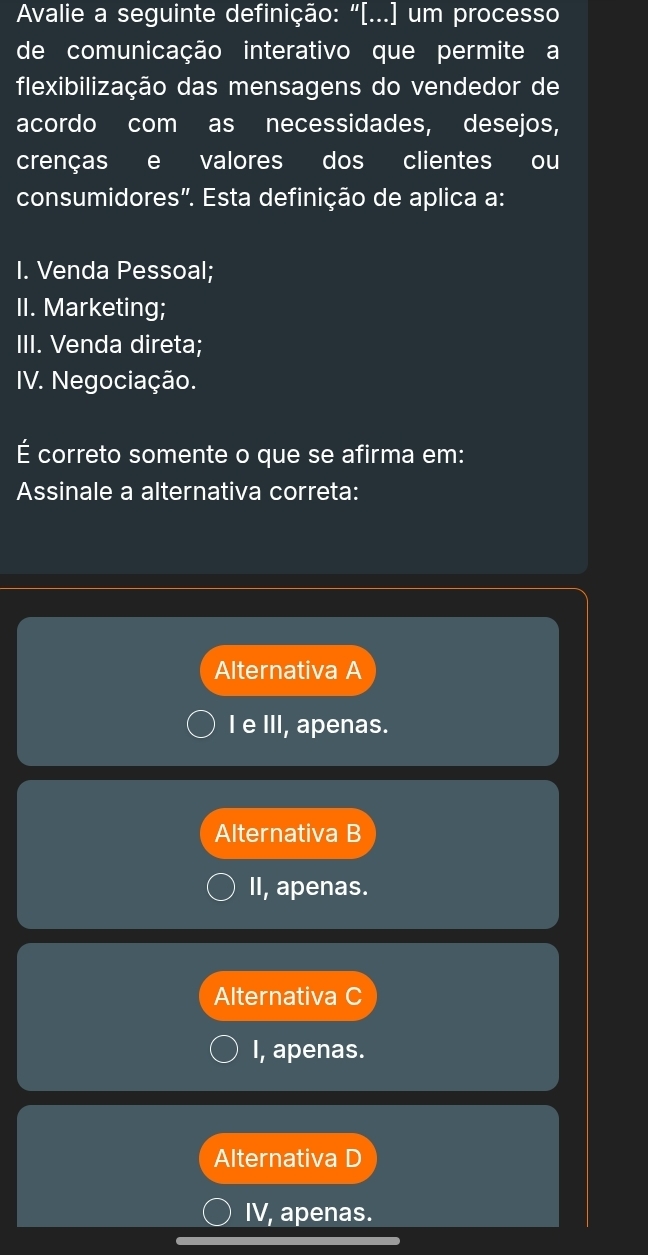The height and width of the screenshot is (1255, 648).
Task: Choose Alternativa B: II, apenas
Action: click(223, 887)
